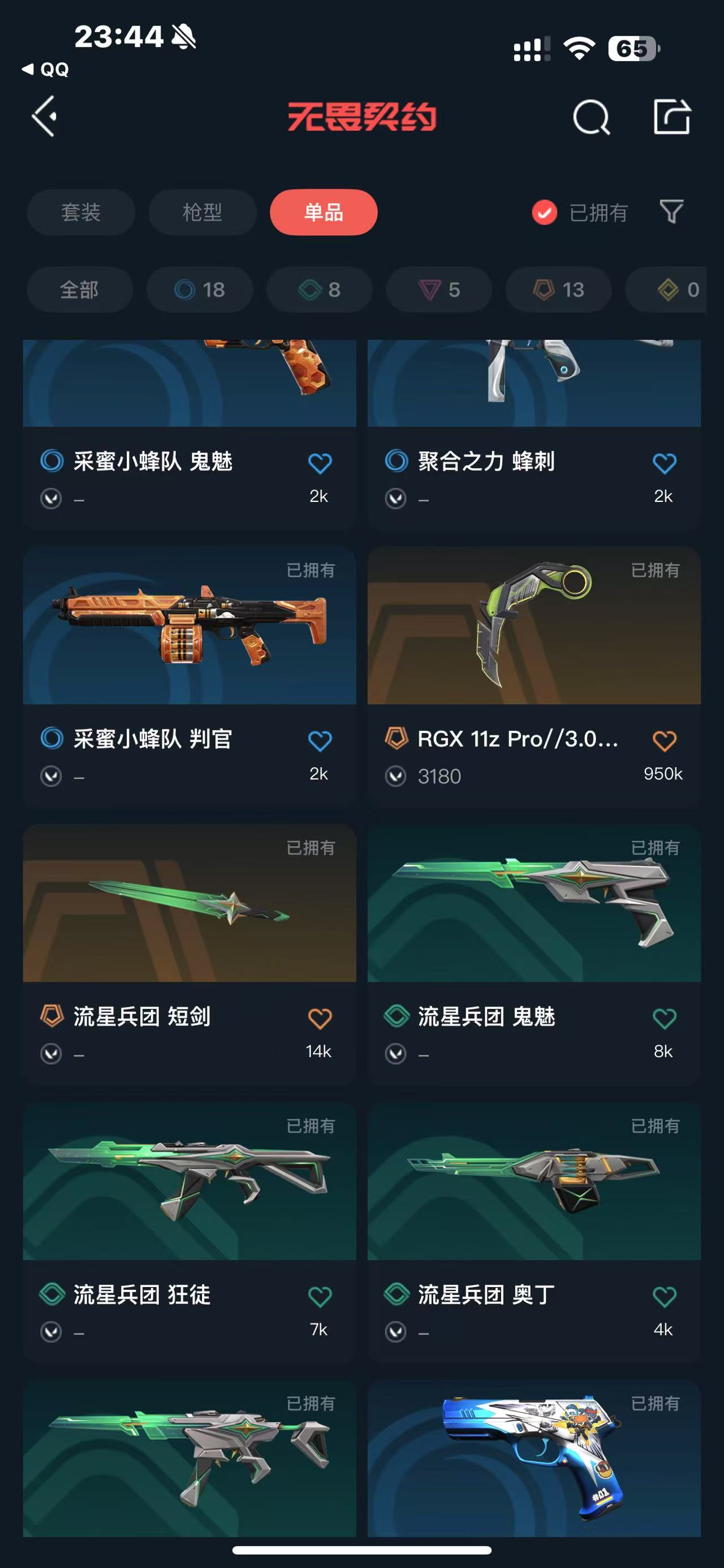The image size is (724, 1568).
Task: Open the funnel filter icon
Action: pyautogui.click(x=671, y=212)
